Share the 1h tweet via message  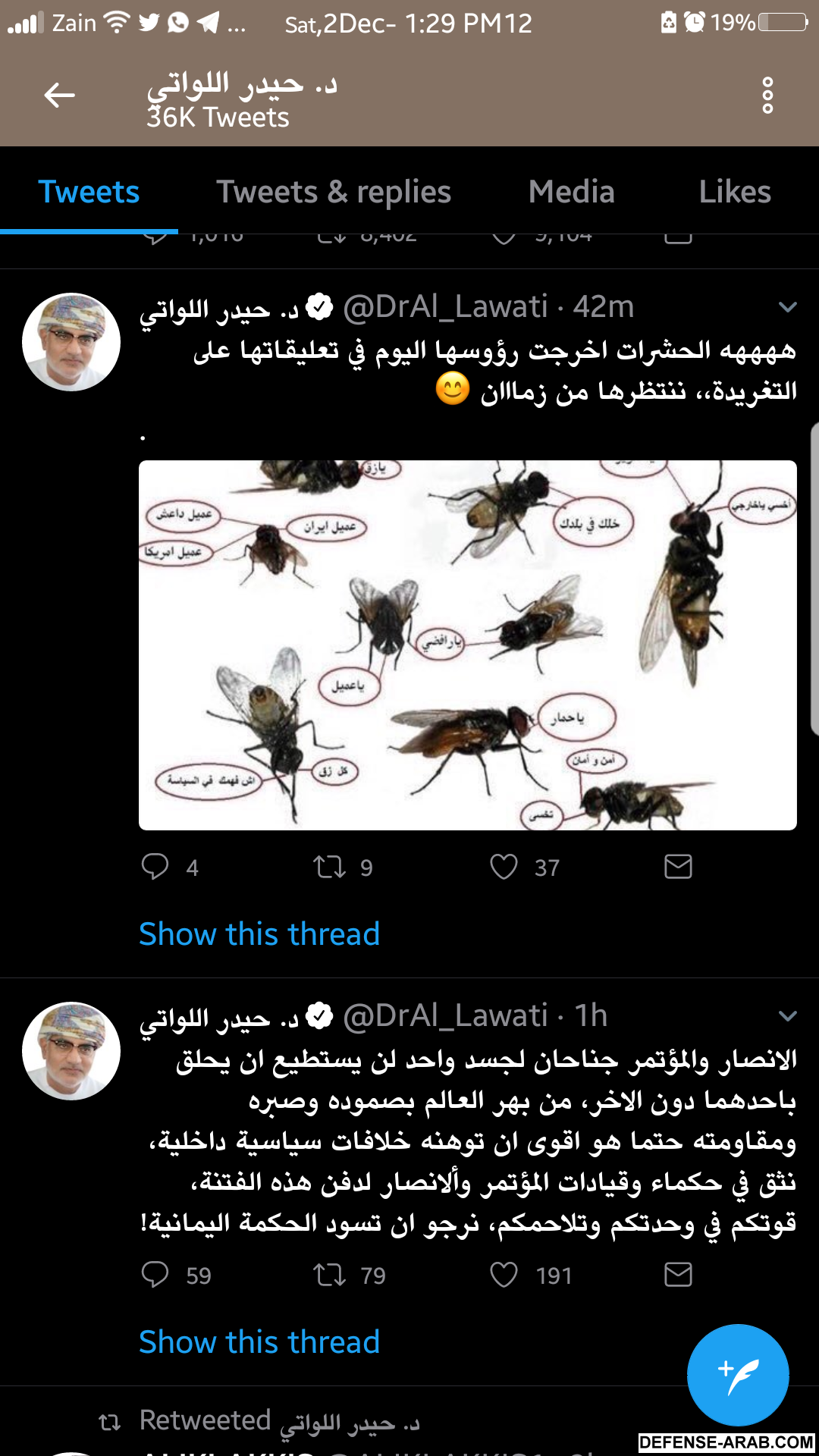[678, 1274]
